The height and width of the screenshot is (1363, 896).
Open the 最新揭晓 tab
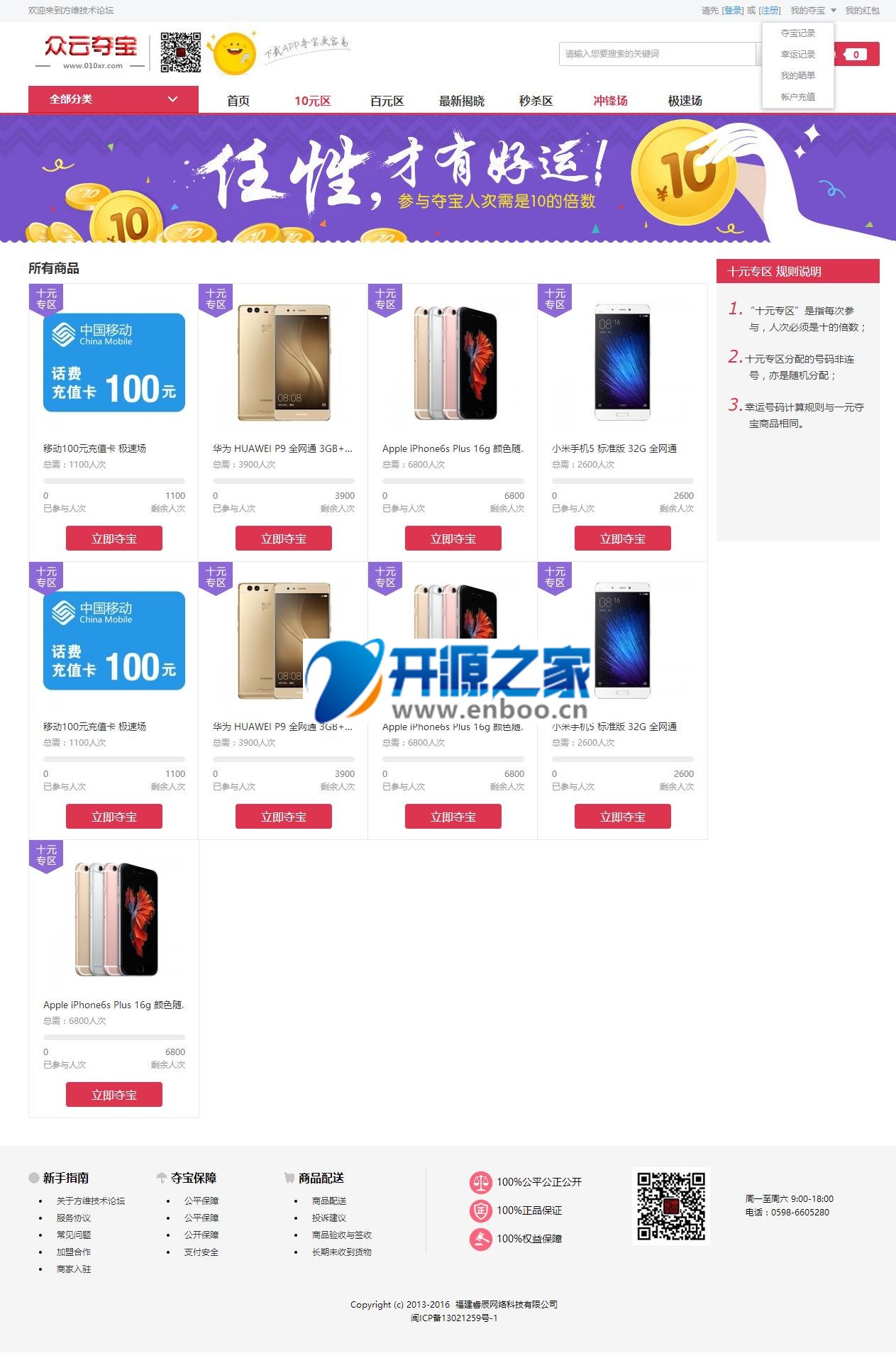tap(461, 101)
